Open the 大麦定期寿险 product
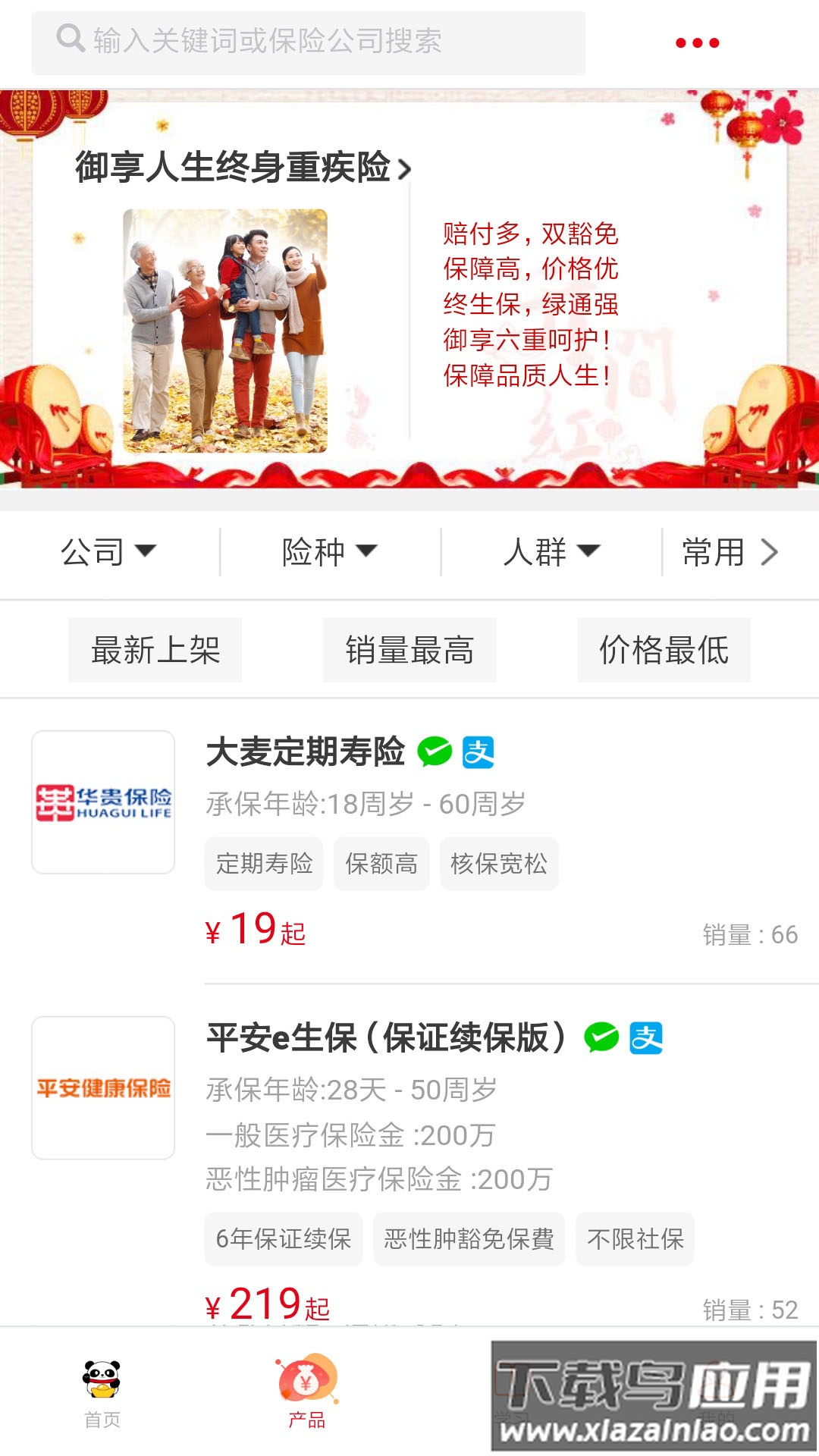Viewport: 819px width, 1456px height. click(306, 752)
